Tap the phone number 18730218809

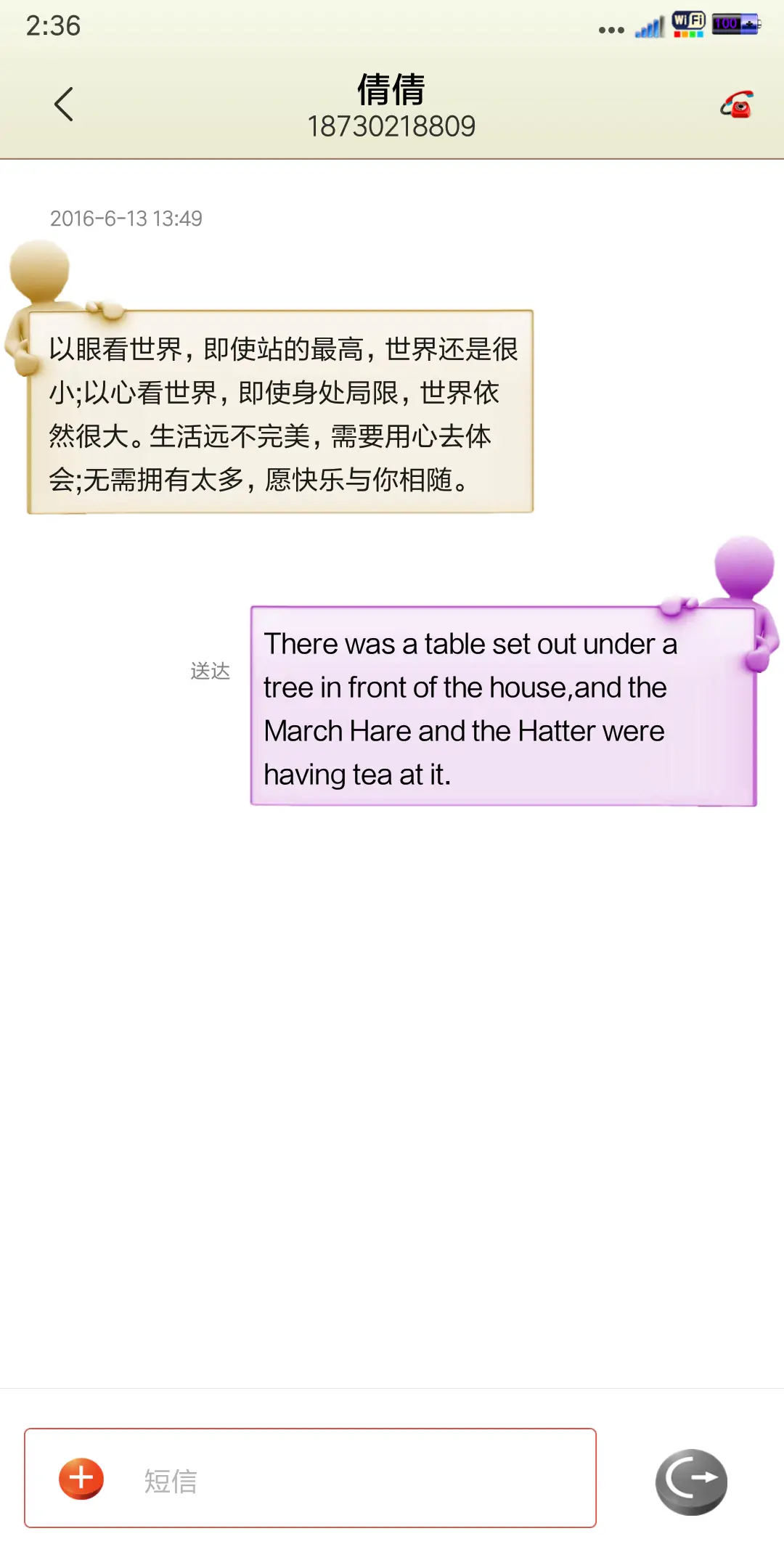[392, 126]
